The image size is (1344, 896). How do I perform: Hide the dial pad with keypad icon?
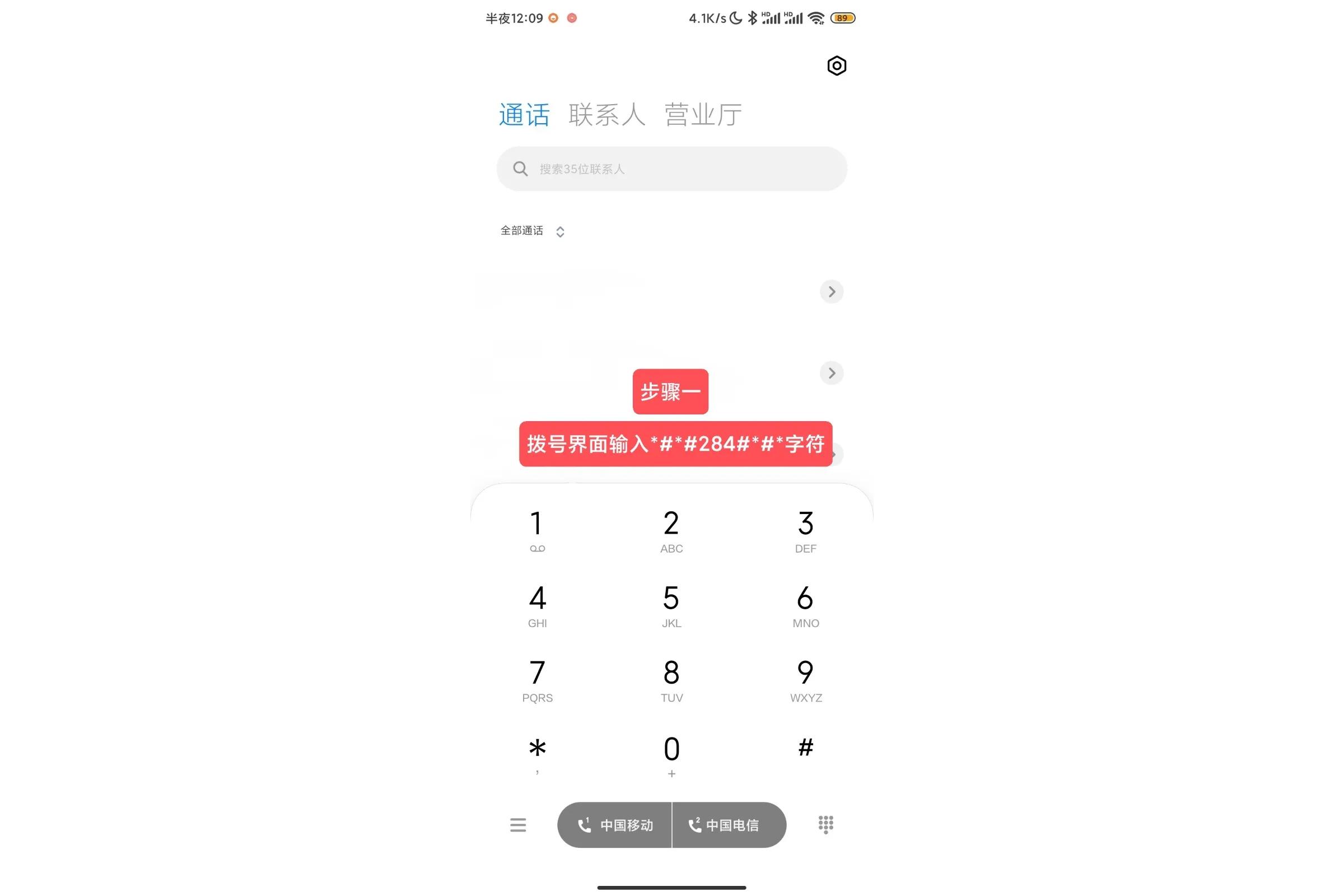pyautogui.click(x=825, y=824)
